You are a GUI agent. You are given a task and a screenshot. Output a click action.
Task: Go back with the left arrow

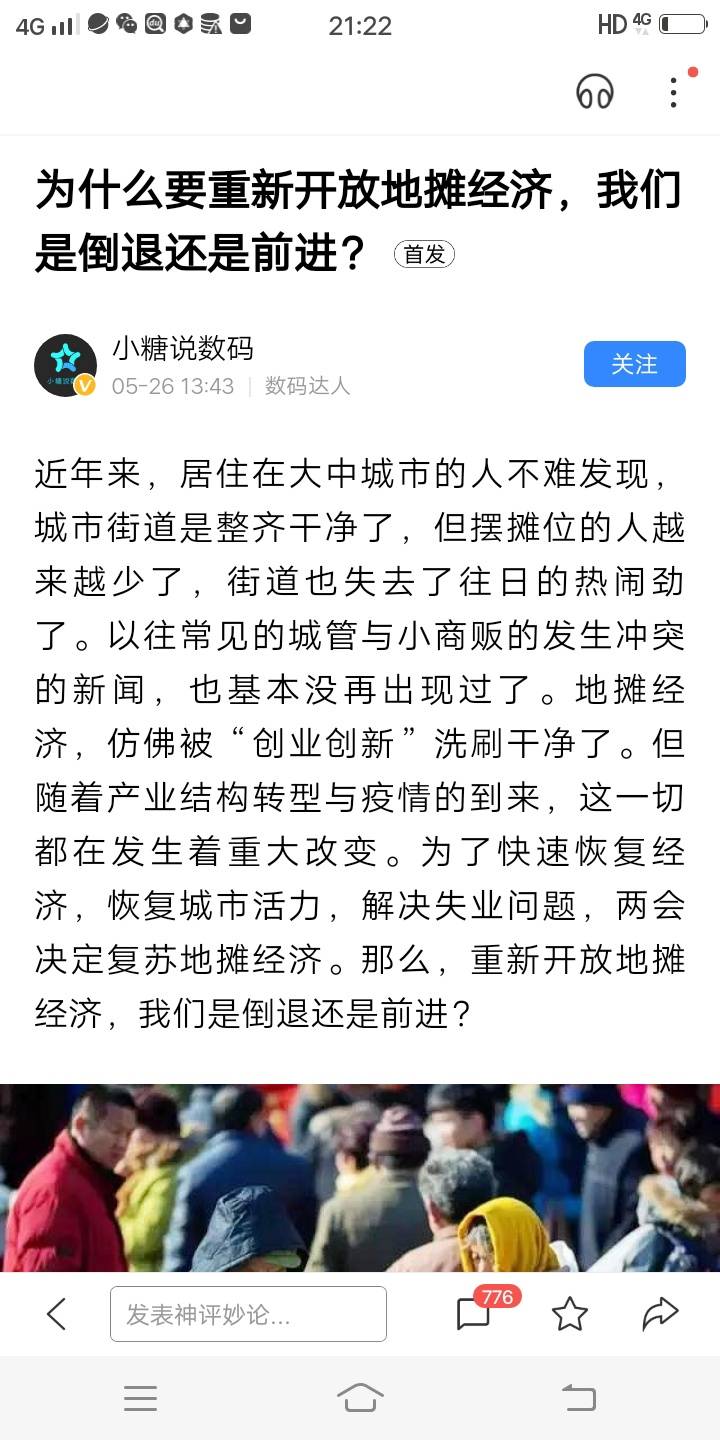point(57,1314)
